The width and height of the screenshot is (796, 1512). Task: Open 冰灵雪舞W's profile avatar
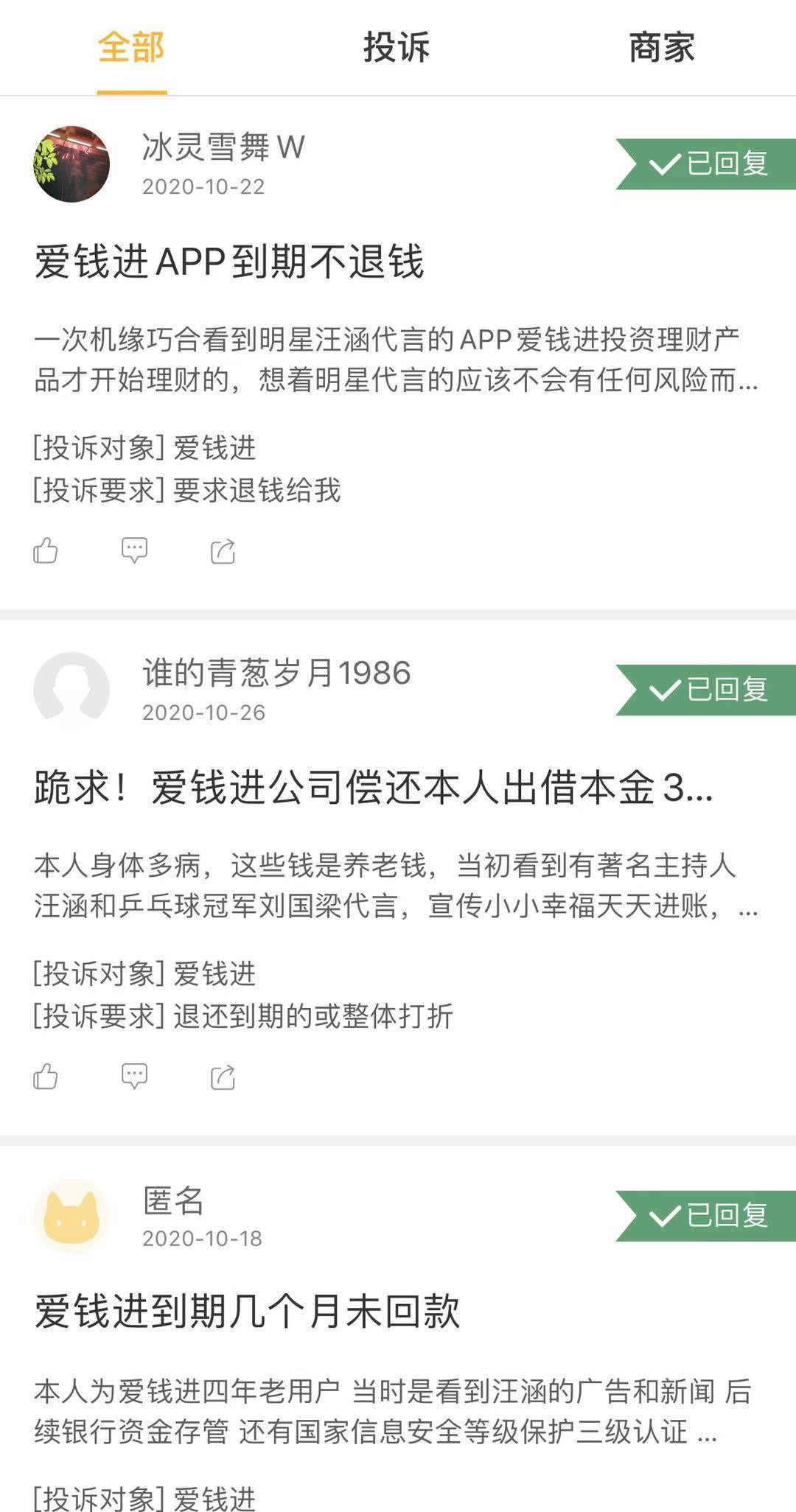pyautogui.click(x=71, y=164)
